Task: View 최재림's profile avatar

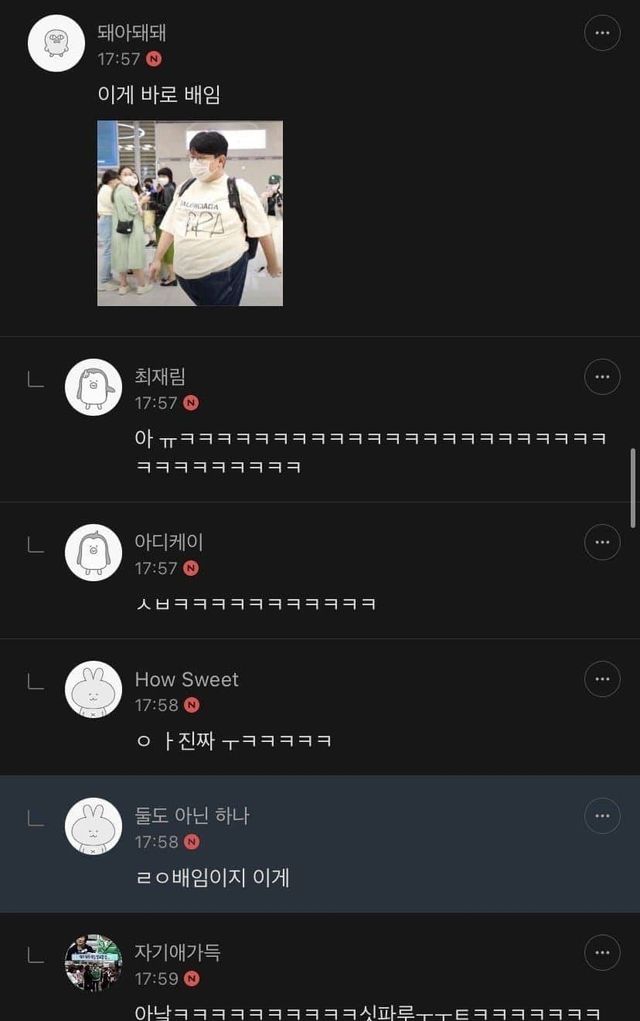Action: (x=93, y=387)
